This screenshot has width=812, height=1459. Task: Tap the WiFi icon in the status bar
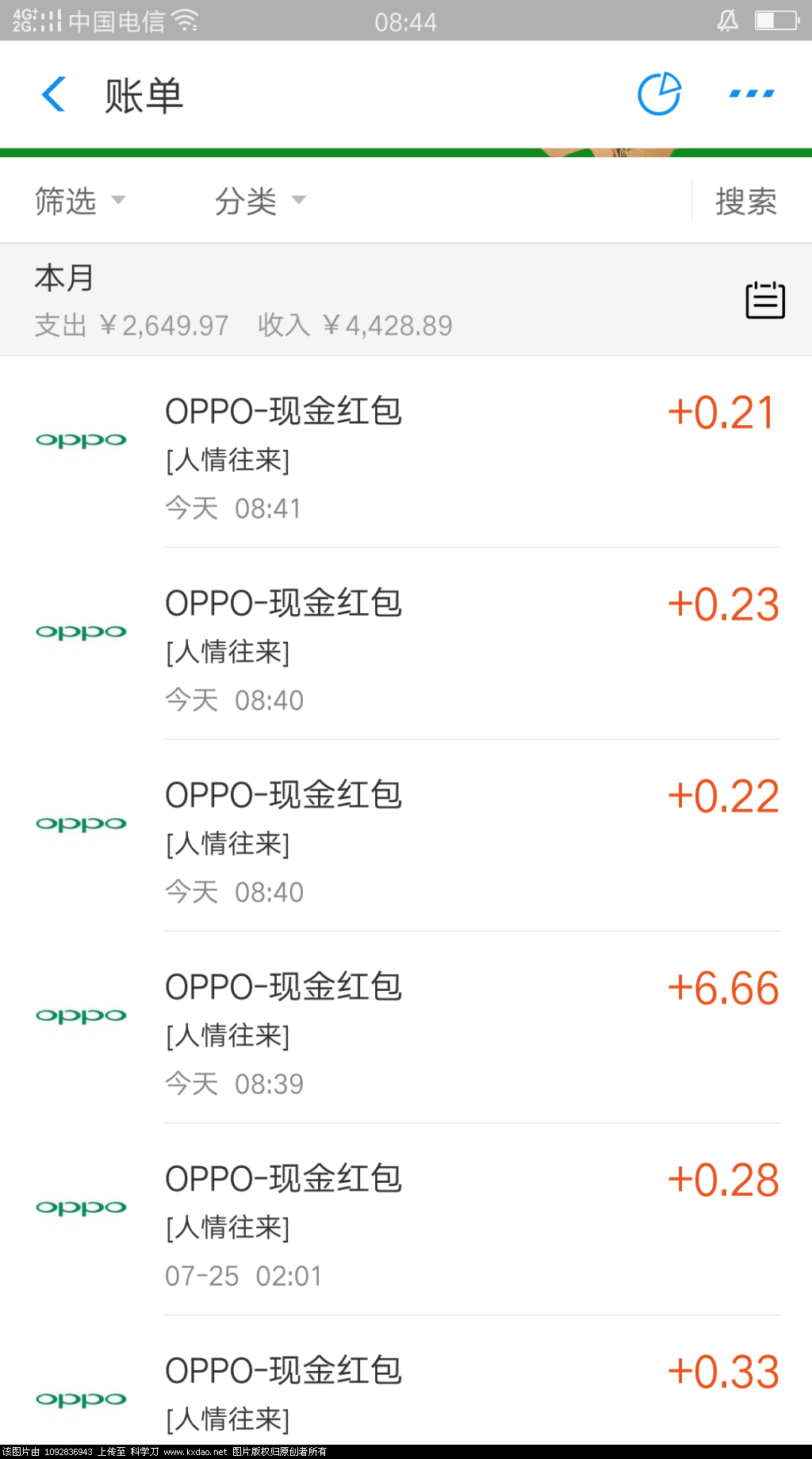[186, 21]
